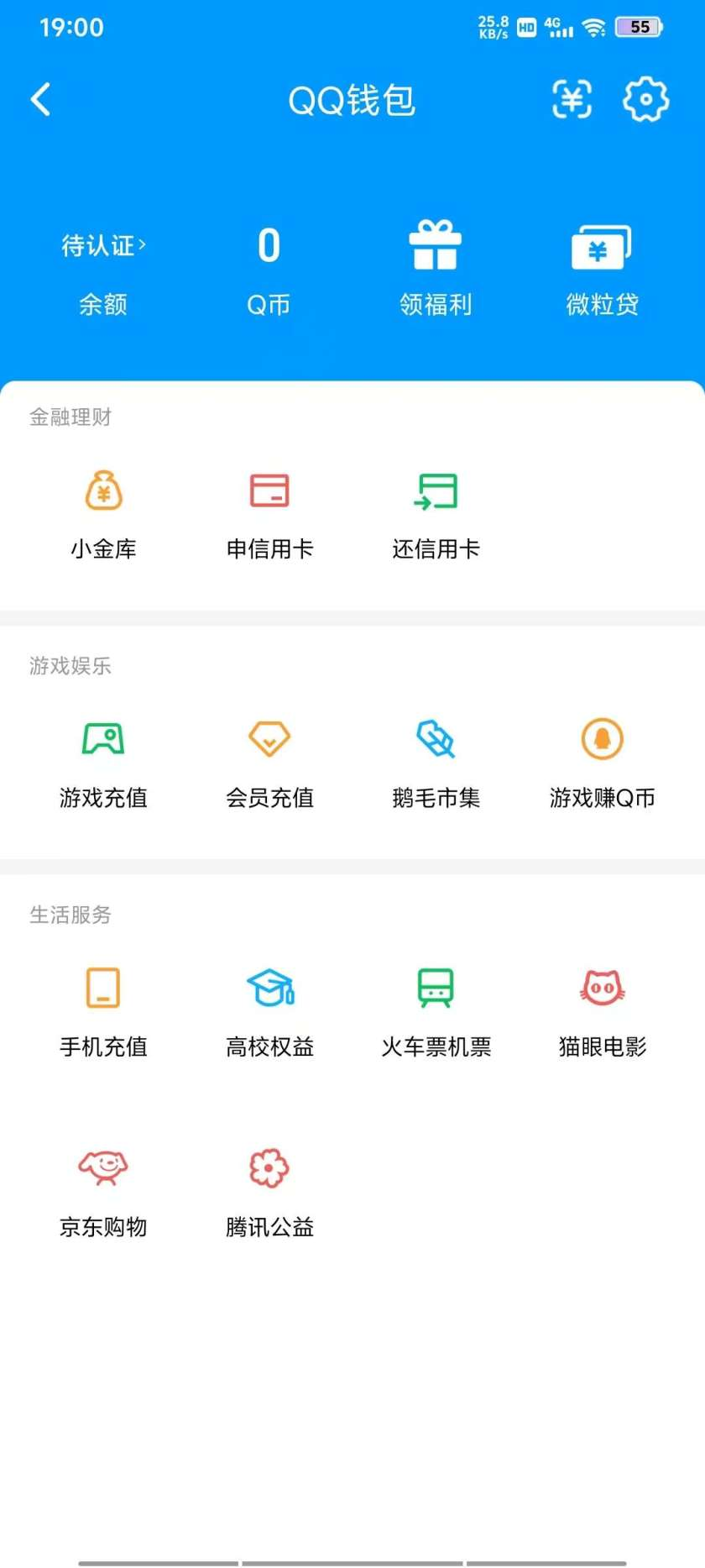Screen dimensions: 705x1568
Task: Tap the 火车票机票 train ticket icon
Action: pos(436,1008)
